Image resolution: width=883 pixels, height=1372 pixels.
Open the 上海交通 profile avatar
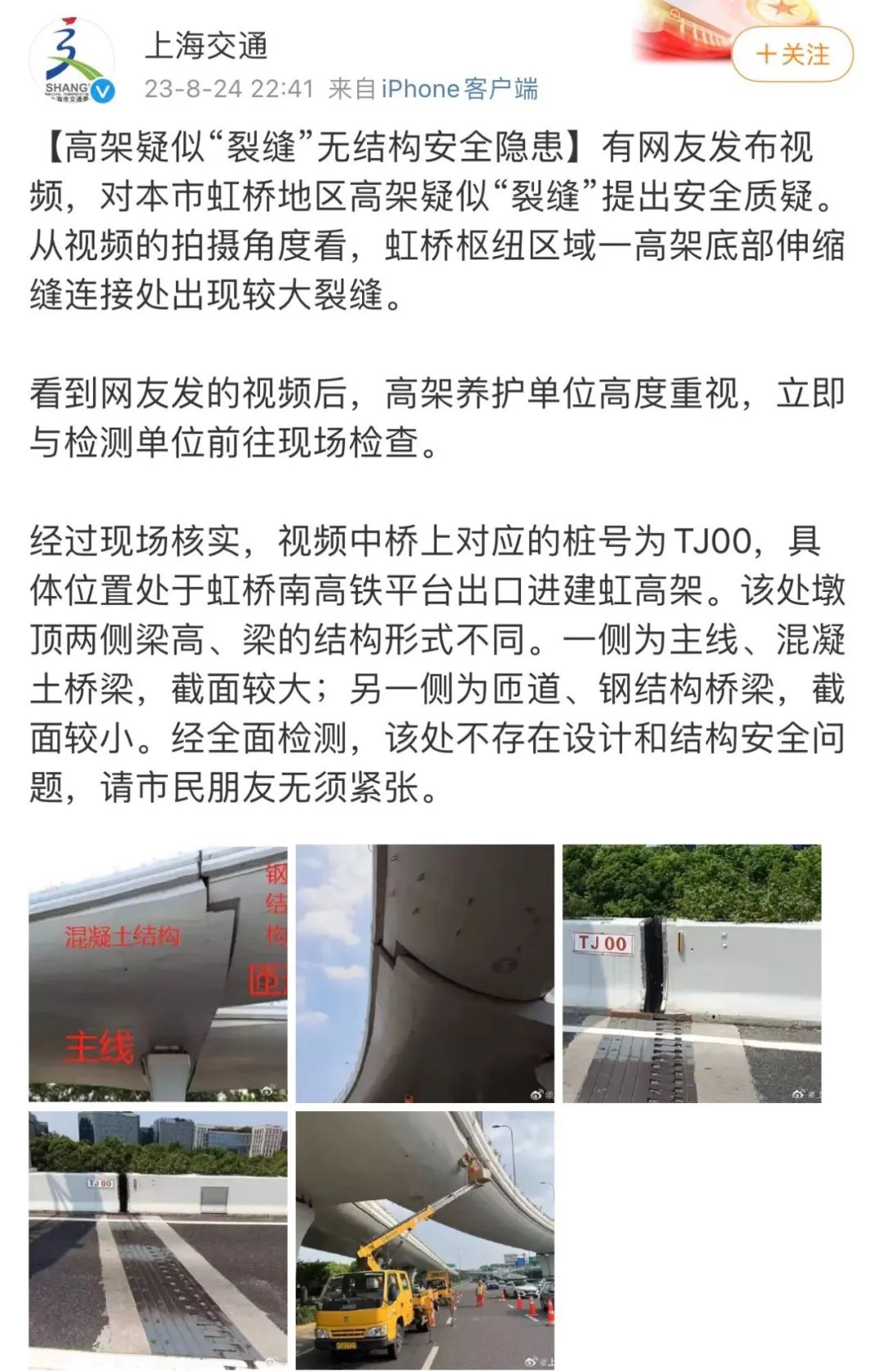coord(71,61)
